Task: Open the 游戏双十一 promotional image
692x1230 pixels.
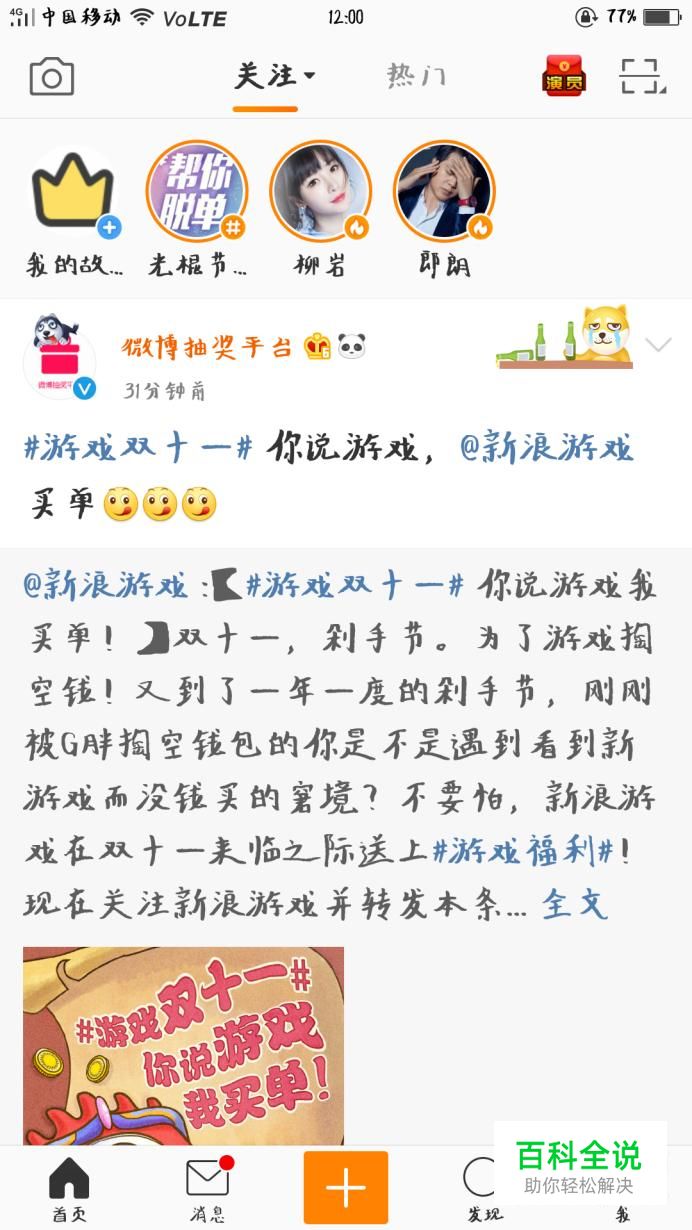Action: click(183, 1045)
